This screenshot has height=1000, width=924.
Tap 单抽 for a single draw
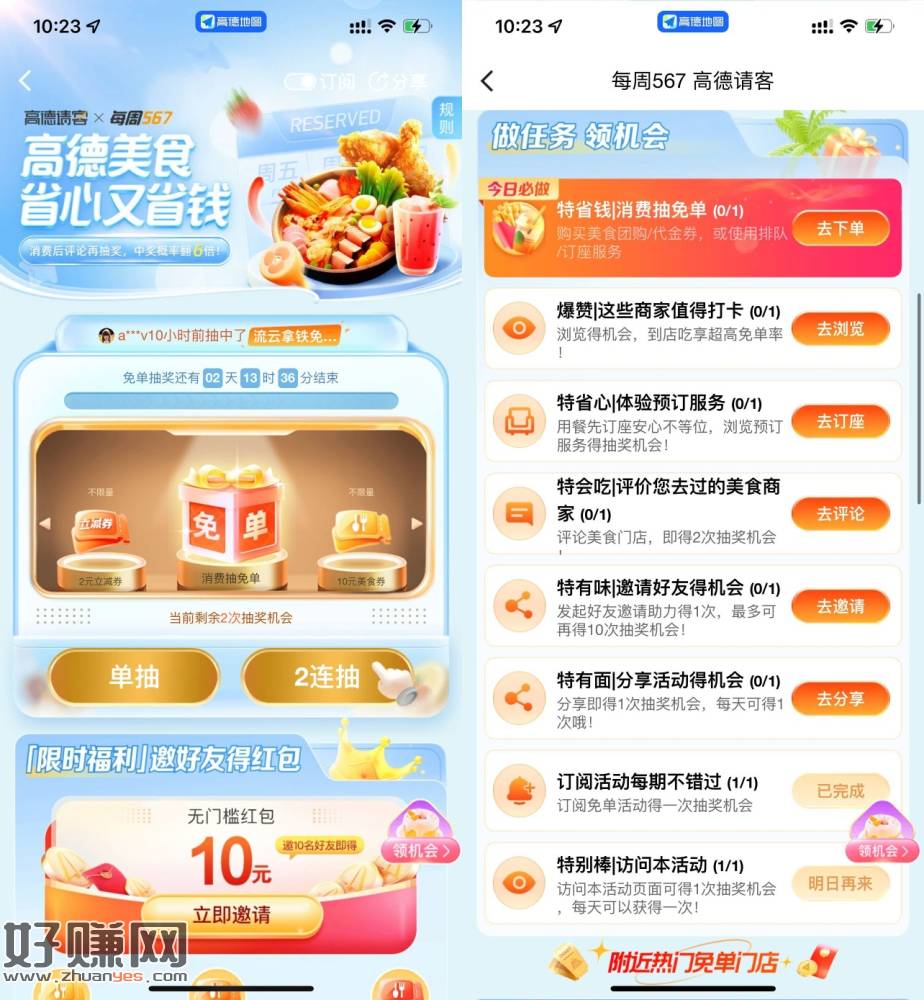tap(134, 676)
